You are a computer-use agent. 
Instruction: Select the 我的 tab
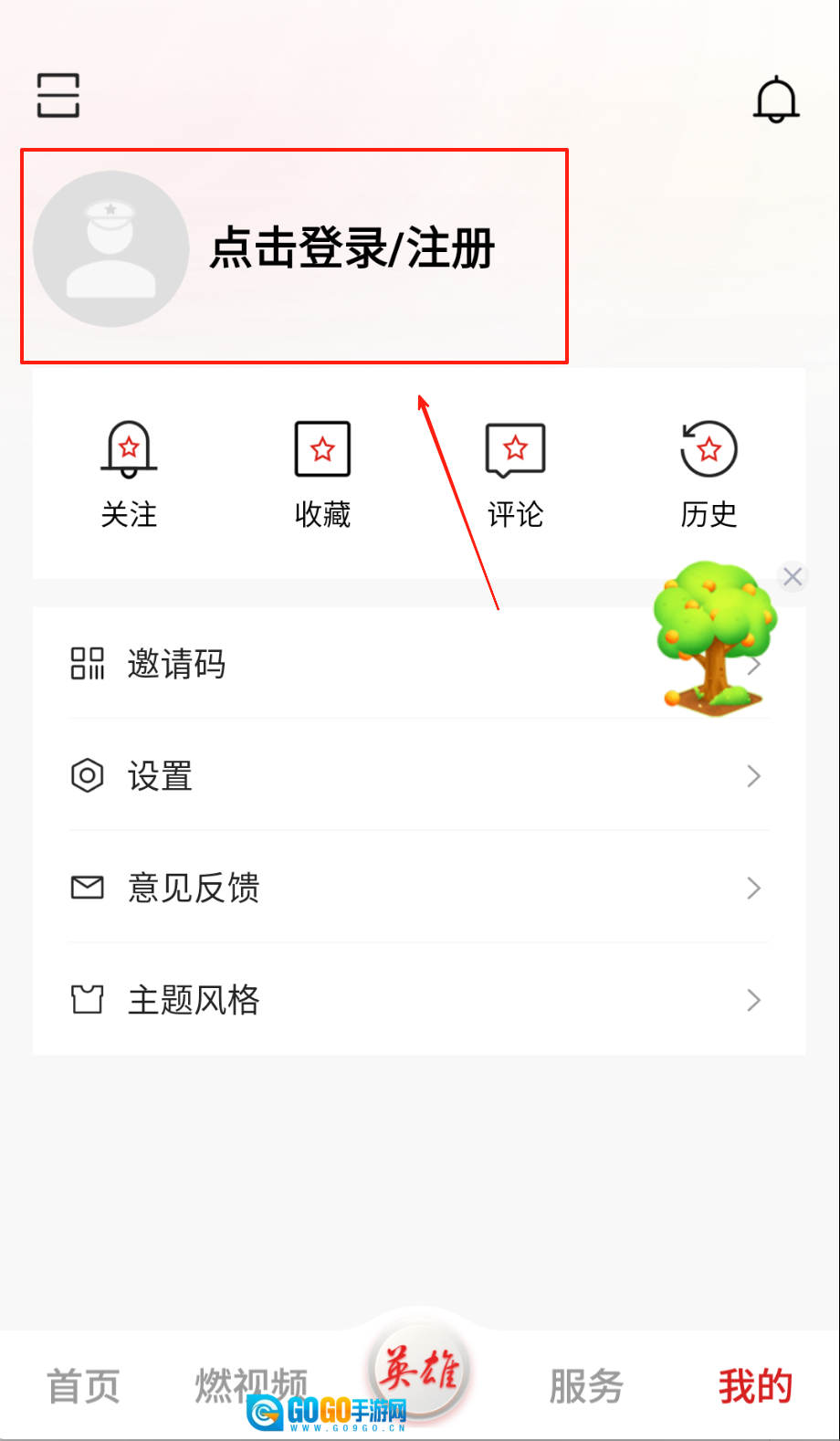point(755,1386)
